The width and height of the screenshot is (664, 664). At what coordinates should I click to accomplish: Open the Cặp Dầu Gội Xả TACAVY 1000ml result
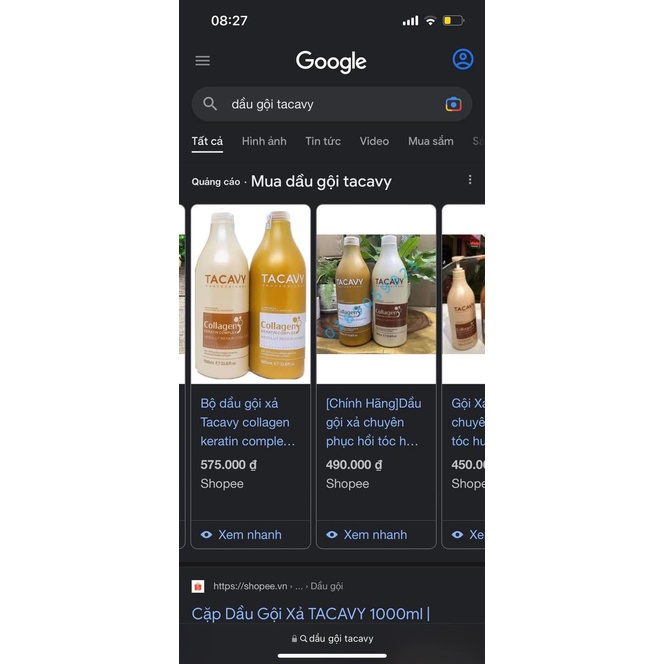point(310,613)
